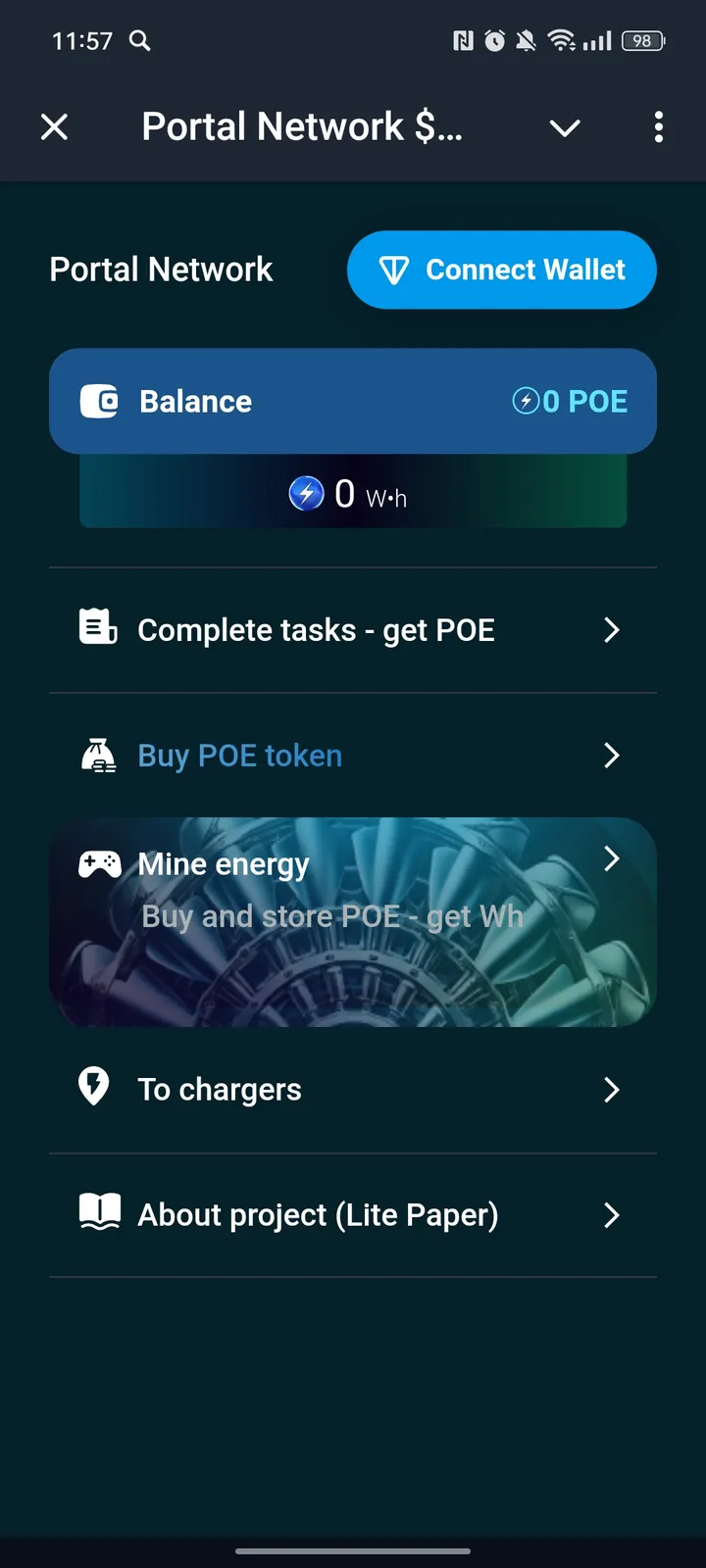Expand the bot title dropdown arrow
The height and width of the screenshot is (1568, 706).
(564, 127)
